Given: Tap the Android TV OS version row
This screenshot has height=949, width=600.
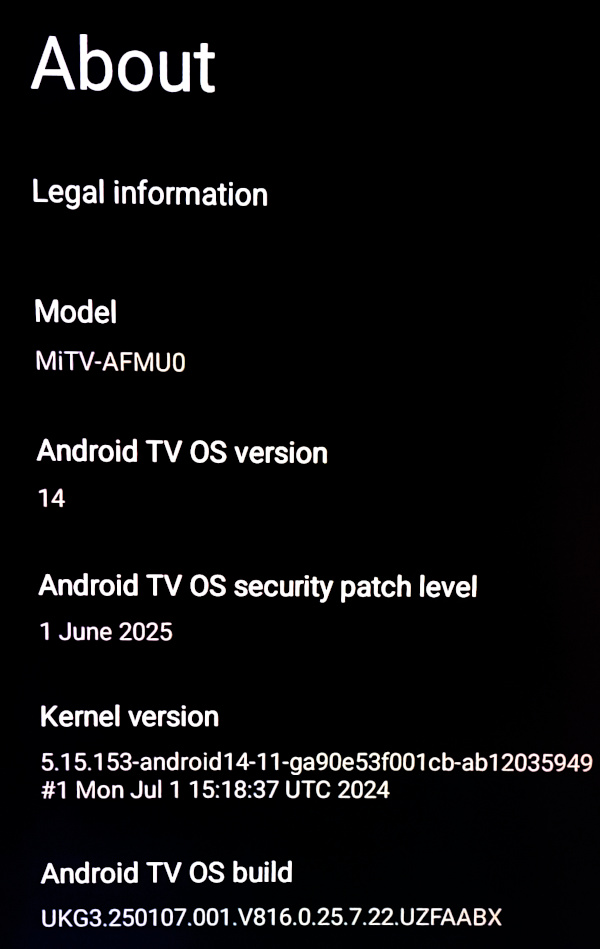Looking at the screenshot, I should coord(182,473).
